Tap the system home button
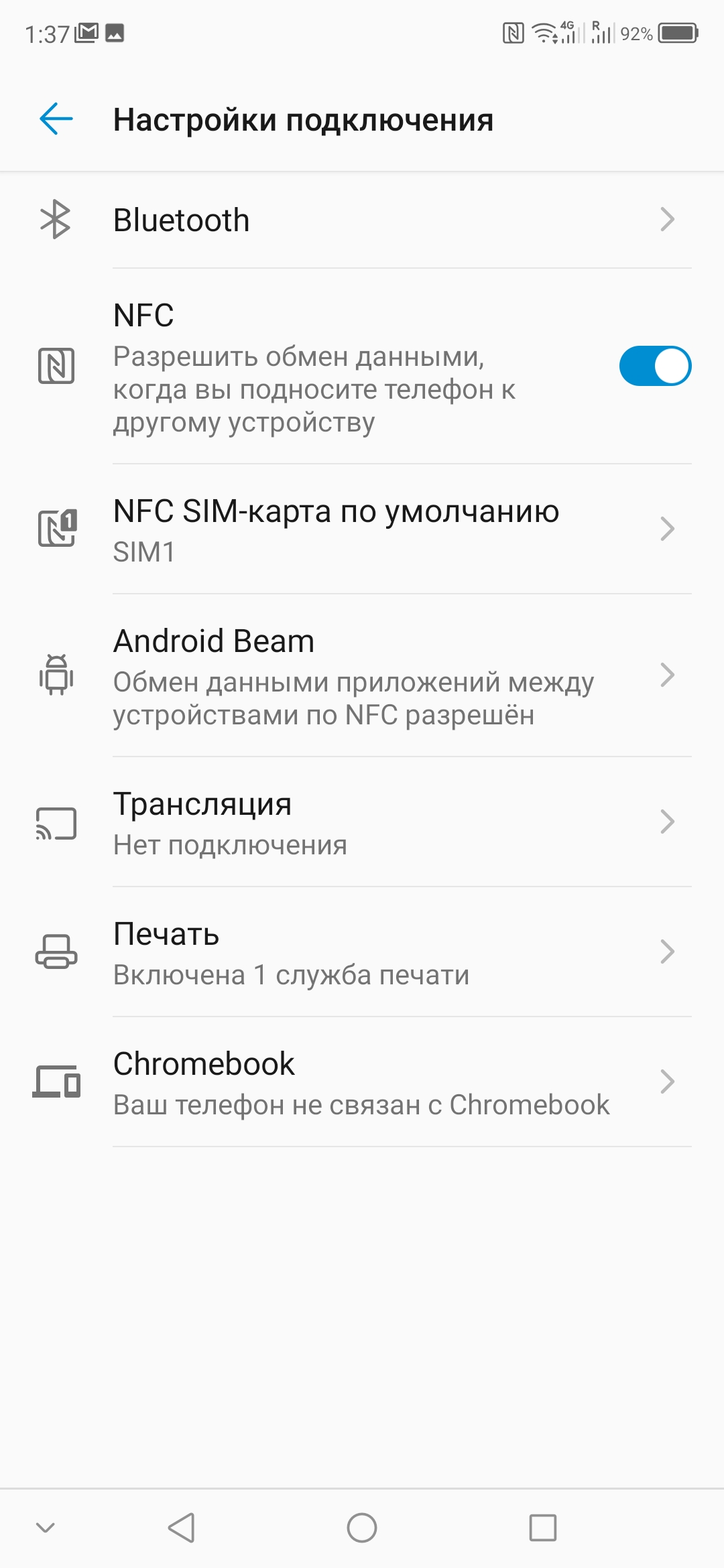The width and height of the screenshot is (724, 1568). click(x=362, y=1528)
